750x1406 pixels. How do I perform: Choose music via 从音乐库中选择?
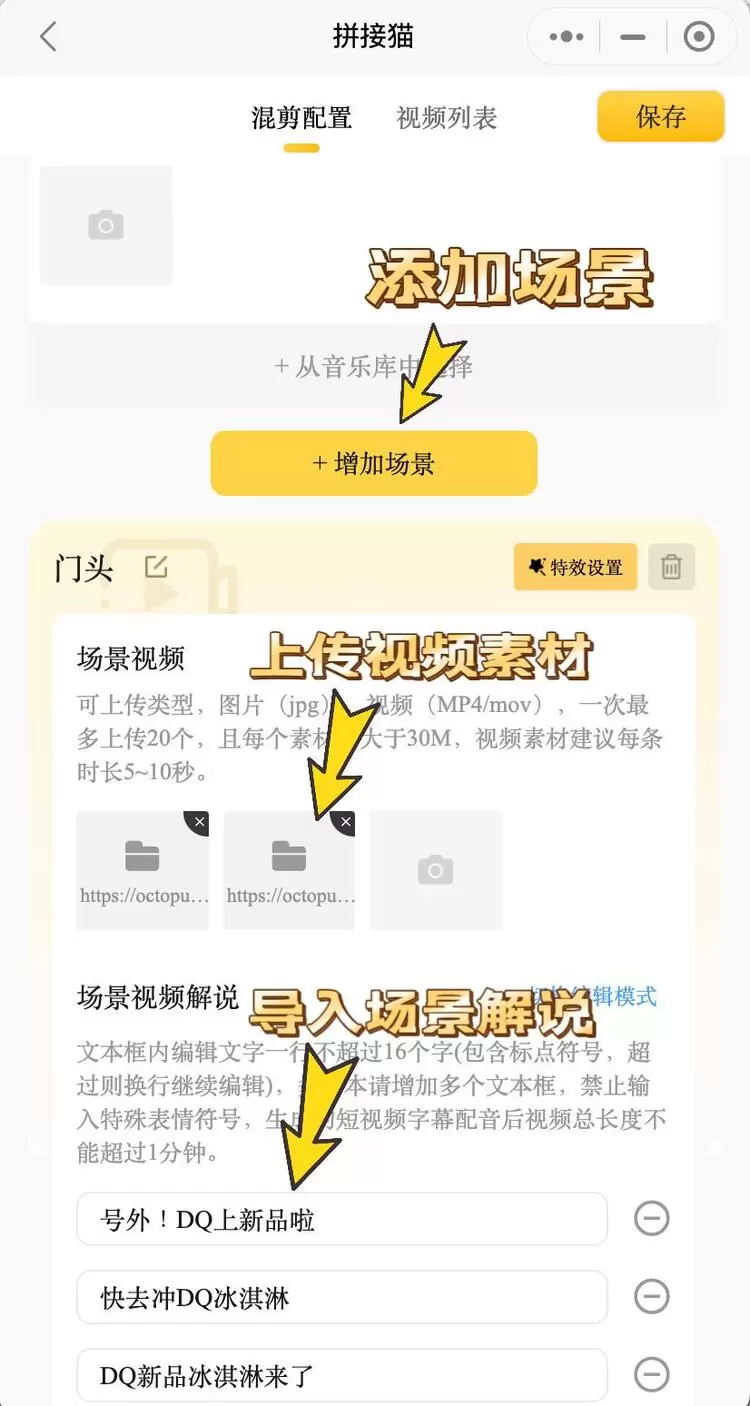[373, 367]
